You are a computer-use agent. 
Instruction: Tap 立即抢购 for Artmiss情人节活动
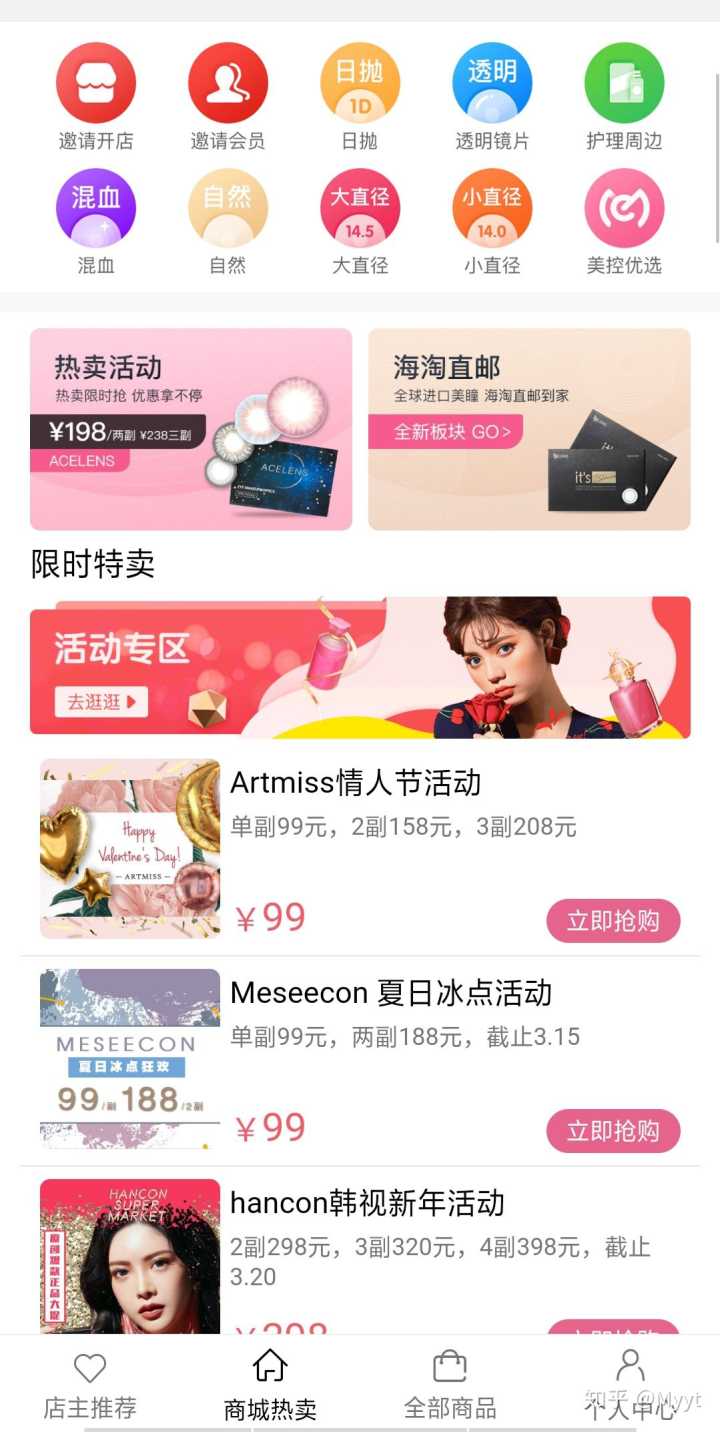(x=613, y=921)
